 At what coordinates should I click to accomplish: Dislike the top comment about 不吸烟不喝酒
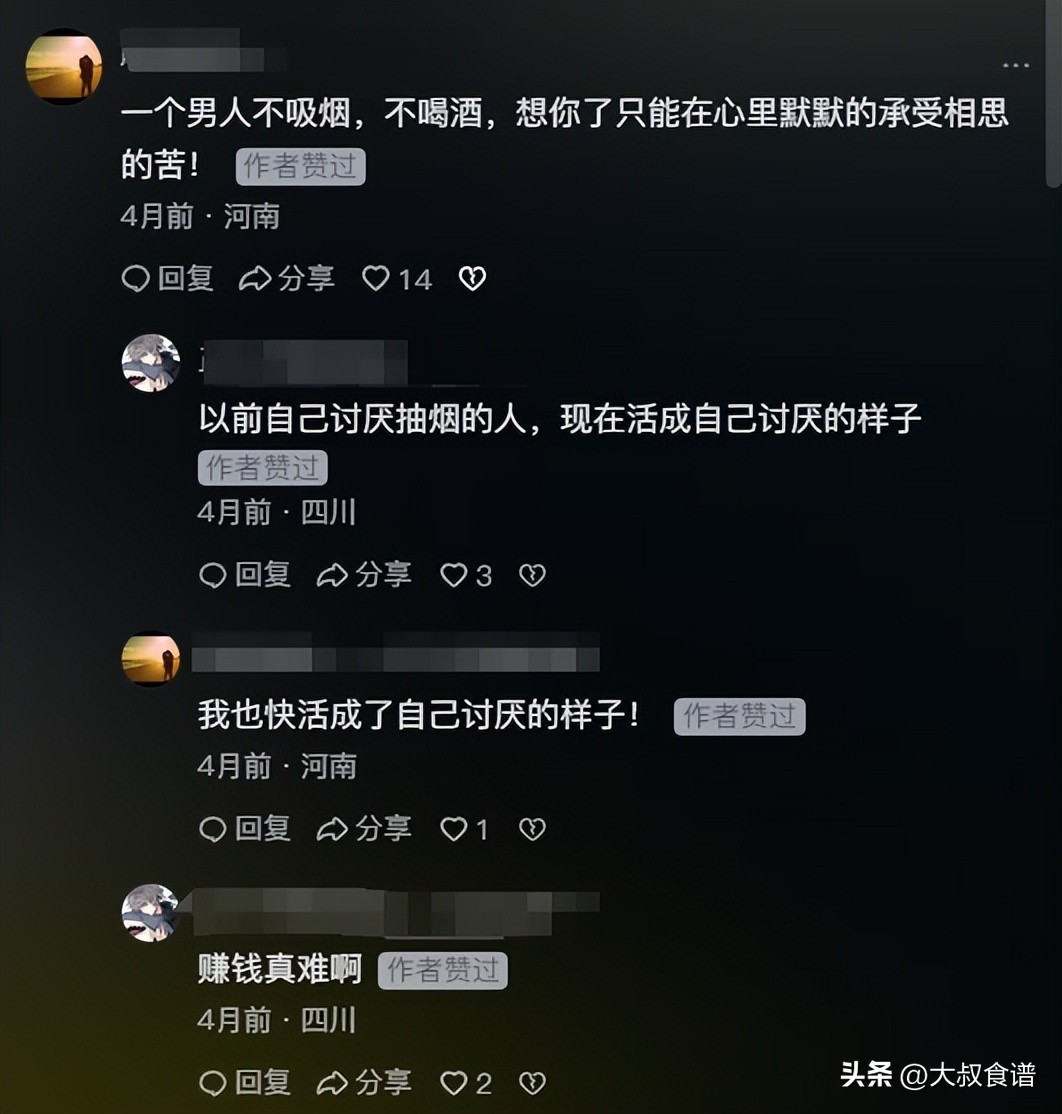click(472, 279)
